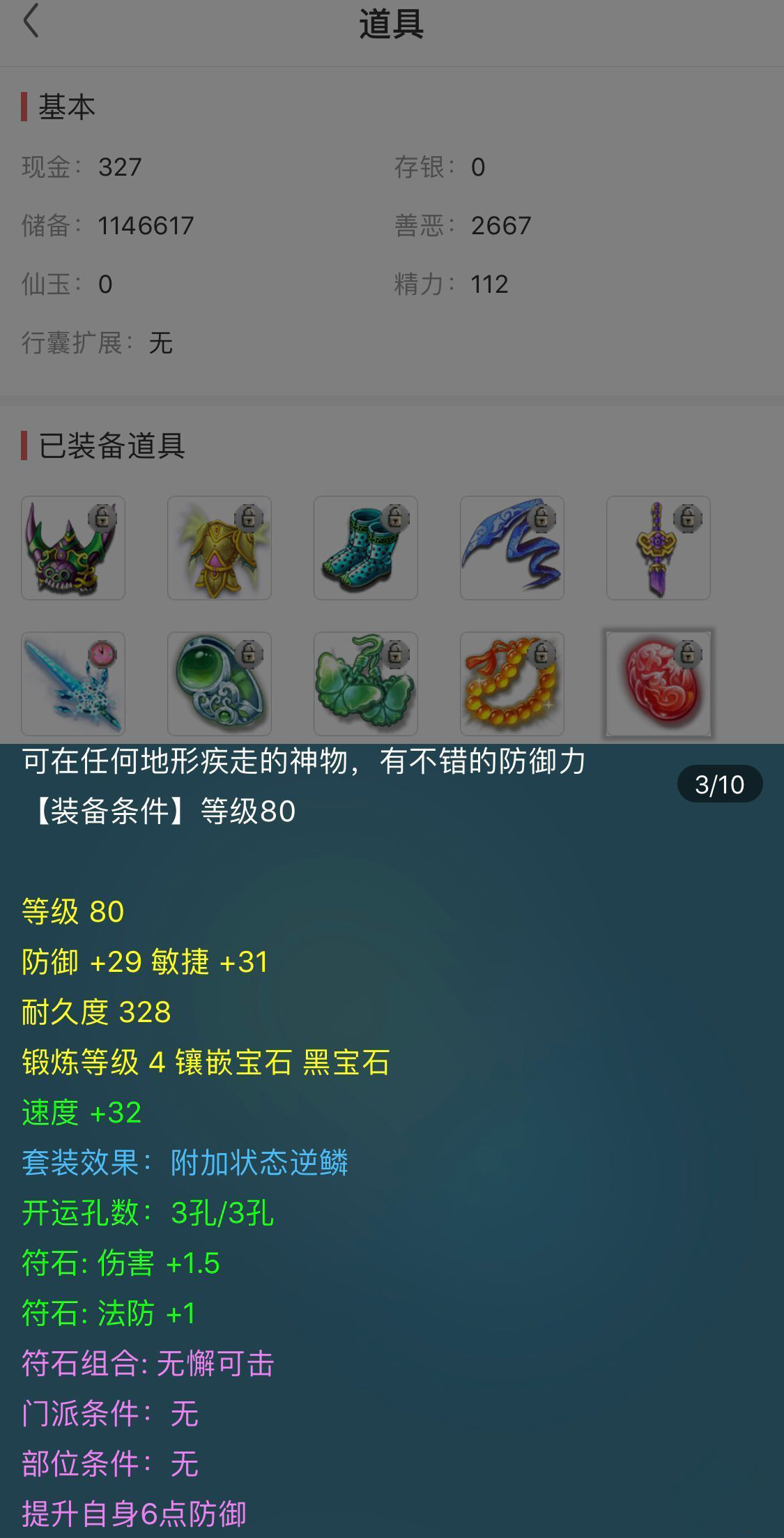
Task: Select the purple crystal pendant item
Action: [x=659, y=548]
